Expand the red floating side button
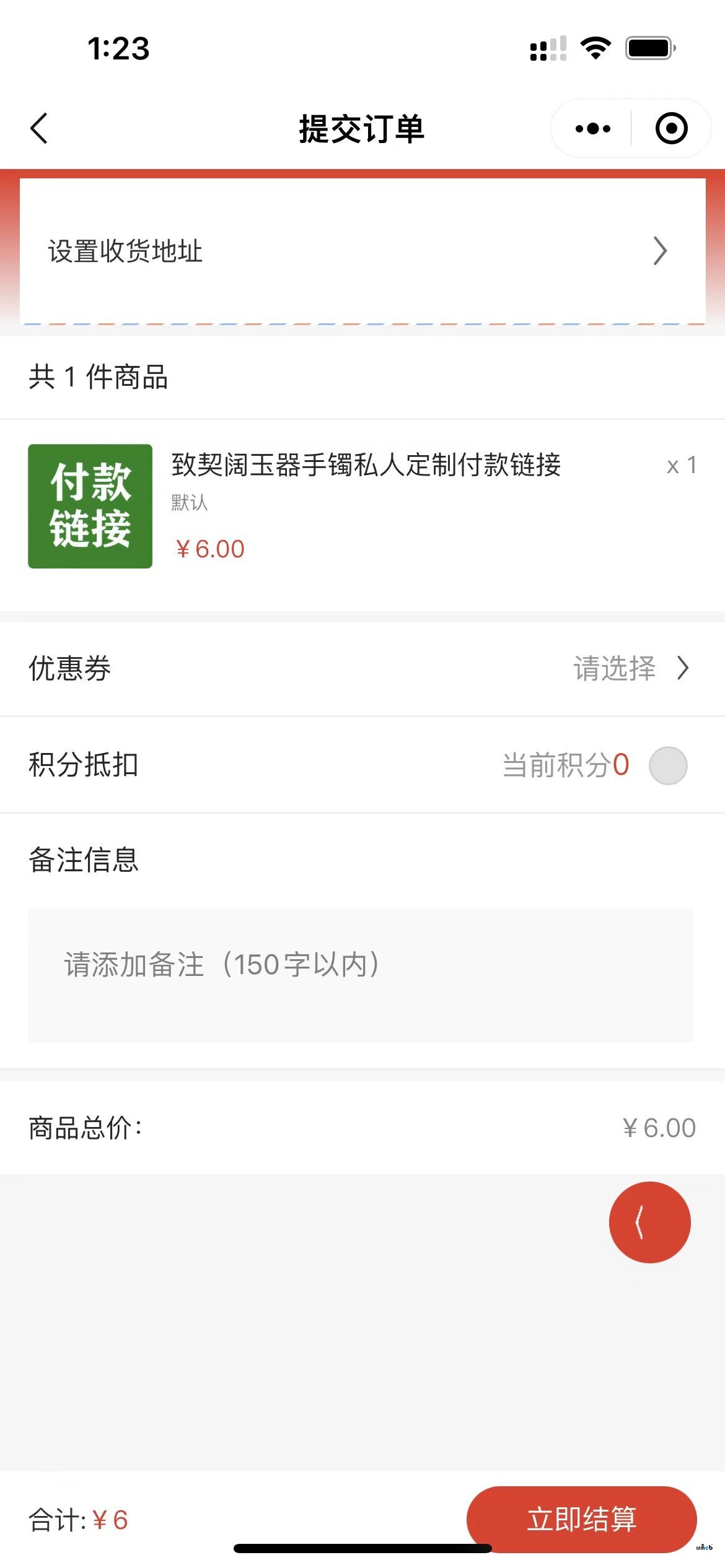The image size is (725, 1568). tap(649, 1222)
